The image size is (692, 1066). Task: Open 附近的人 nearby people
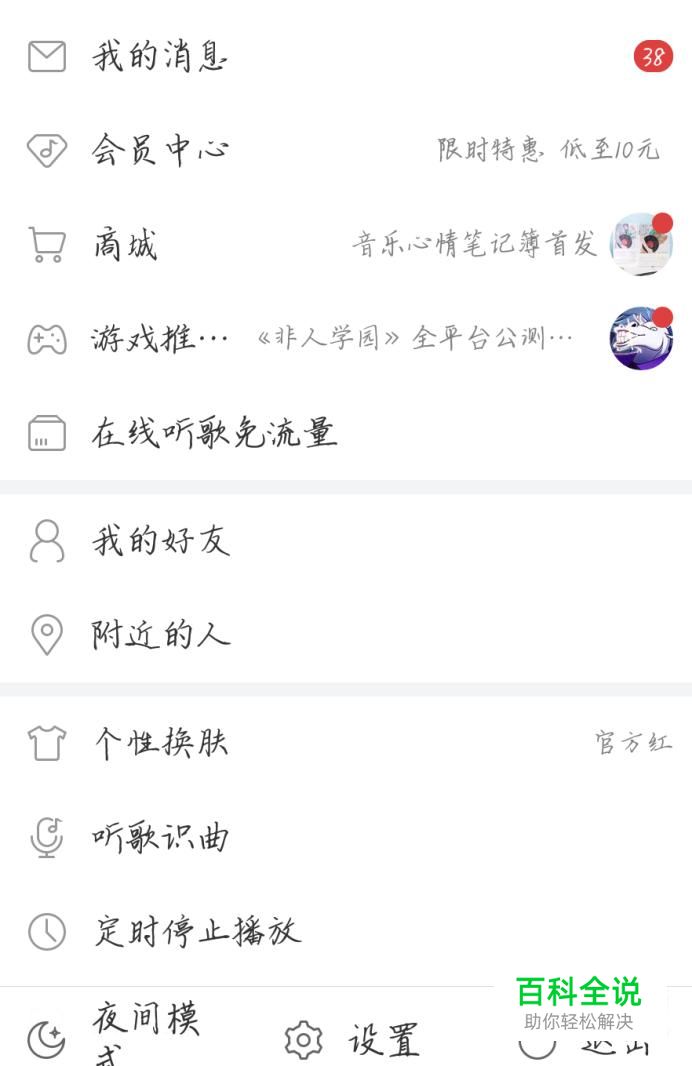point(160,635)
